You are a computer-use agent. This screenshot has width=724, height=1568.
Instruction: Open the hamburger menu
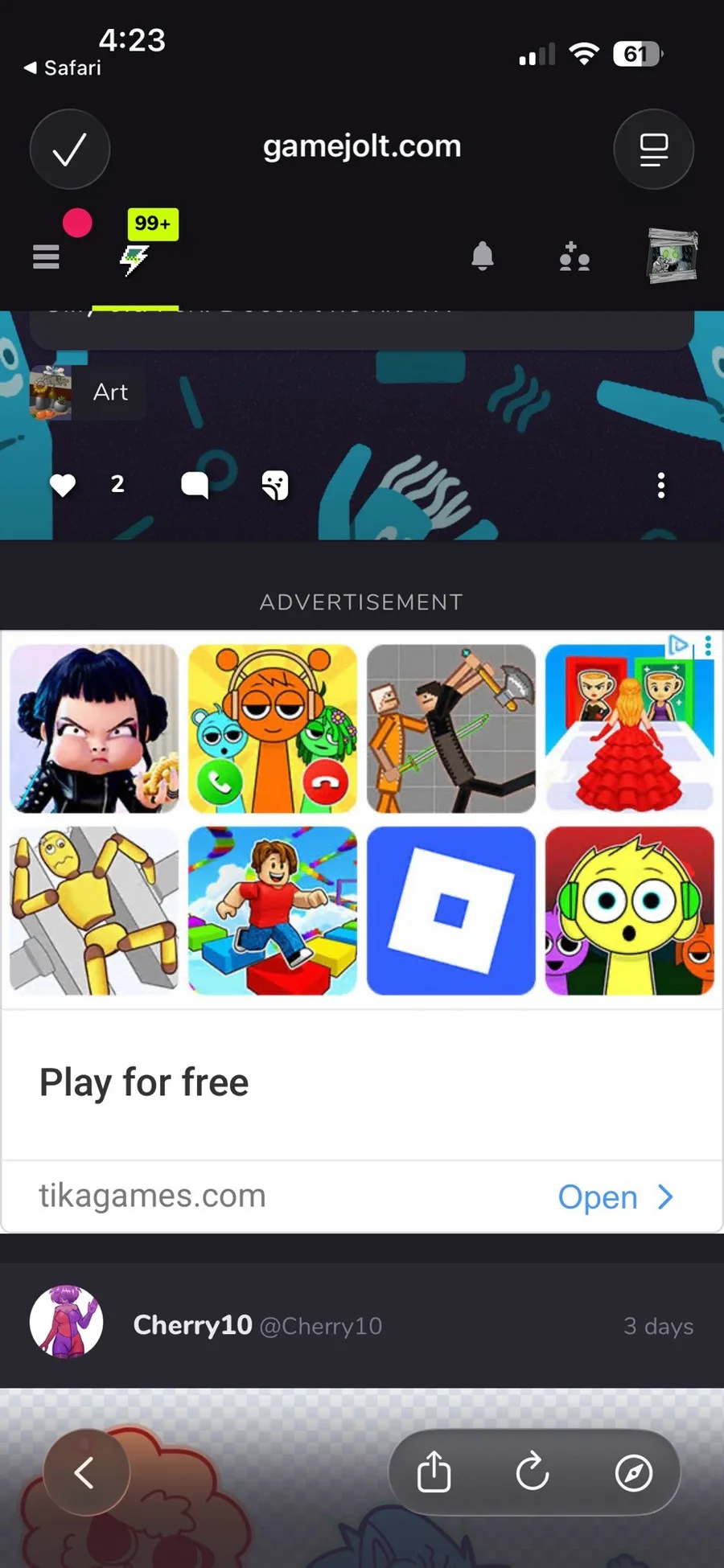pos(46,257)
